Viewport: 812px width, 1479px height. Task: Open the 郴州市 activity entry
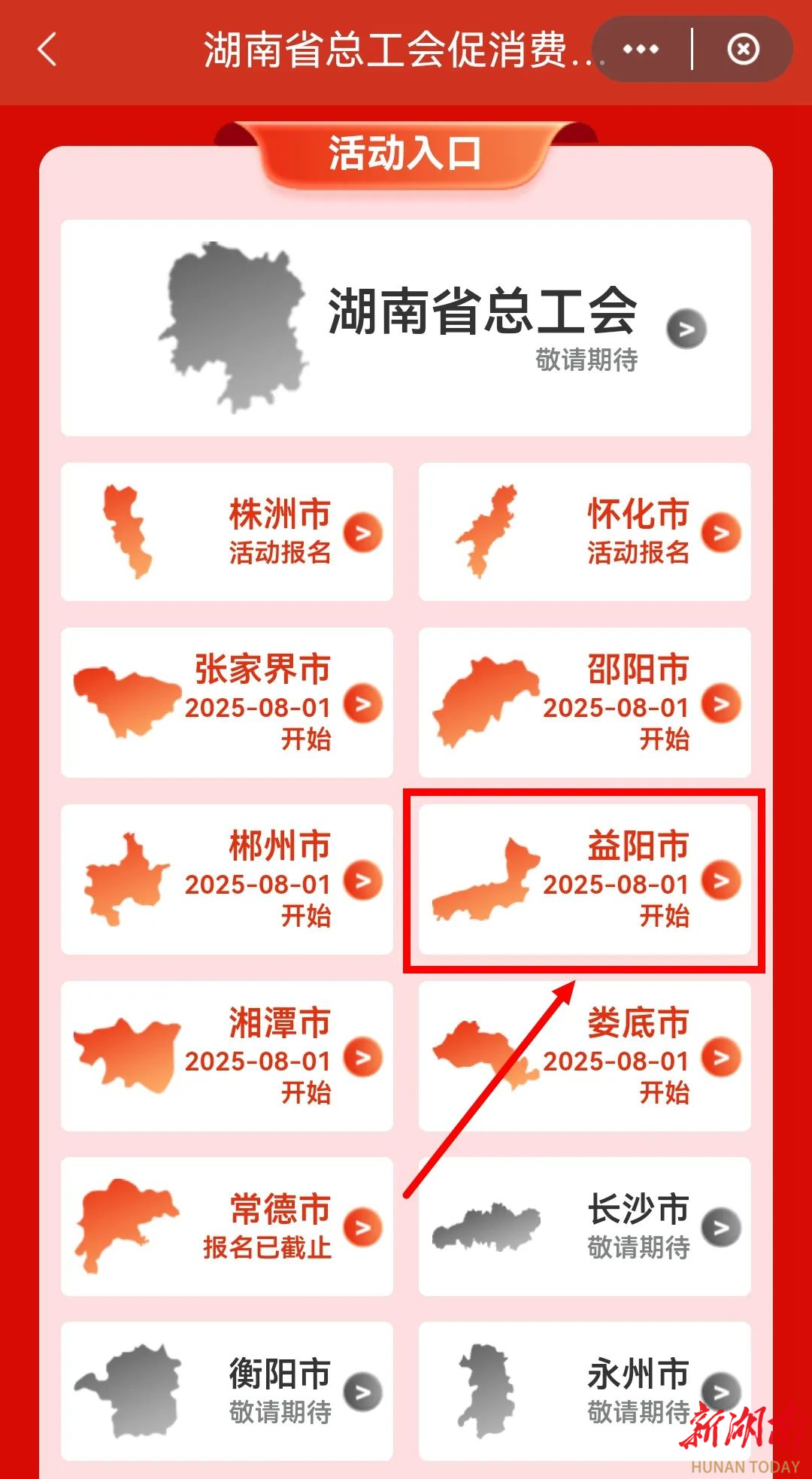coord(227,879)
